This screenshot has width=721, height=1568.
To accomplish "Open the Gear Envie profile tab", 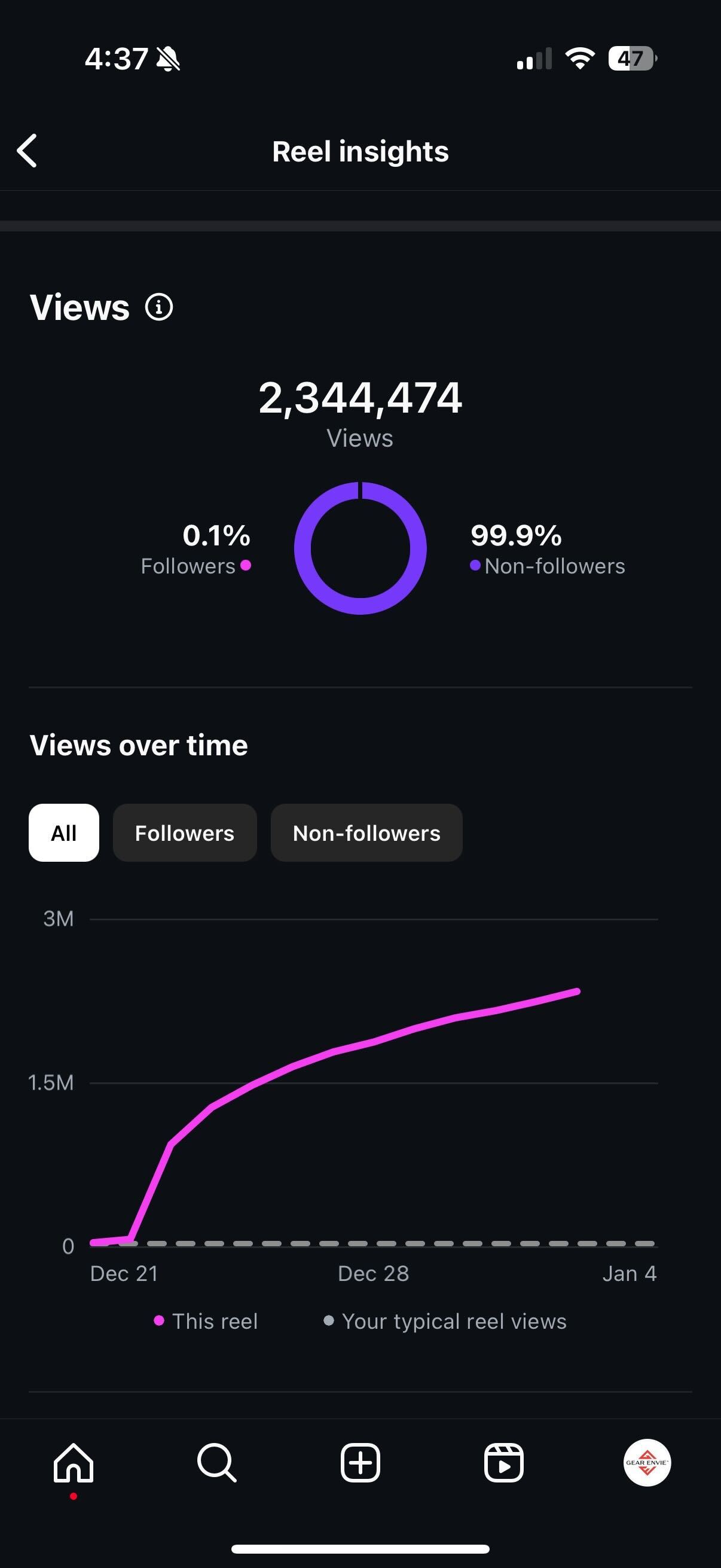I will [x=647, y=1462].
